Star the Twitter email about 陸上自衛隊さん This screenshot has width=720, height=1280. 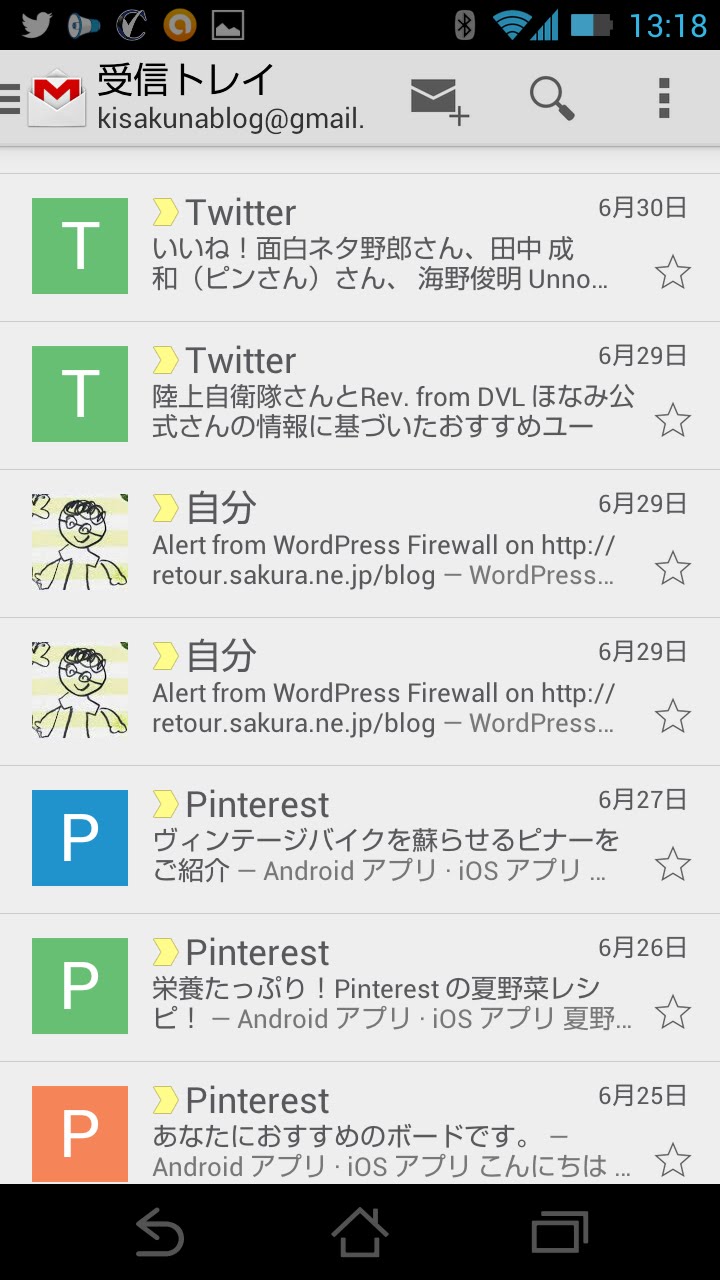(673, 420)
